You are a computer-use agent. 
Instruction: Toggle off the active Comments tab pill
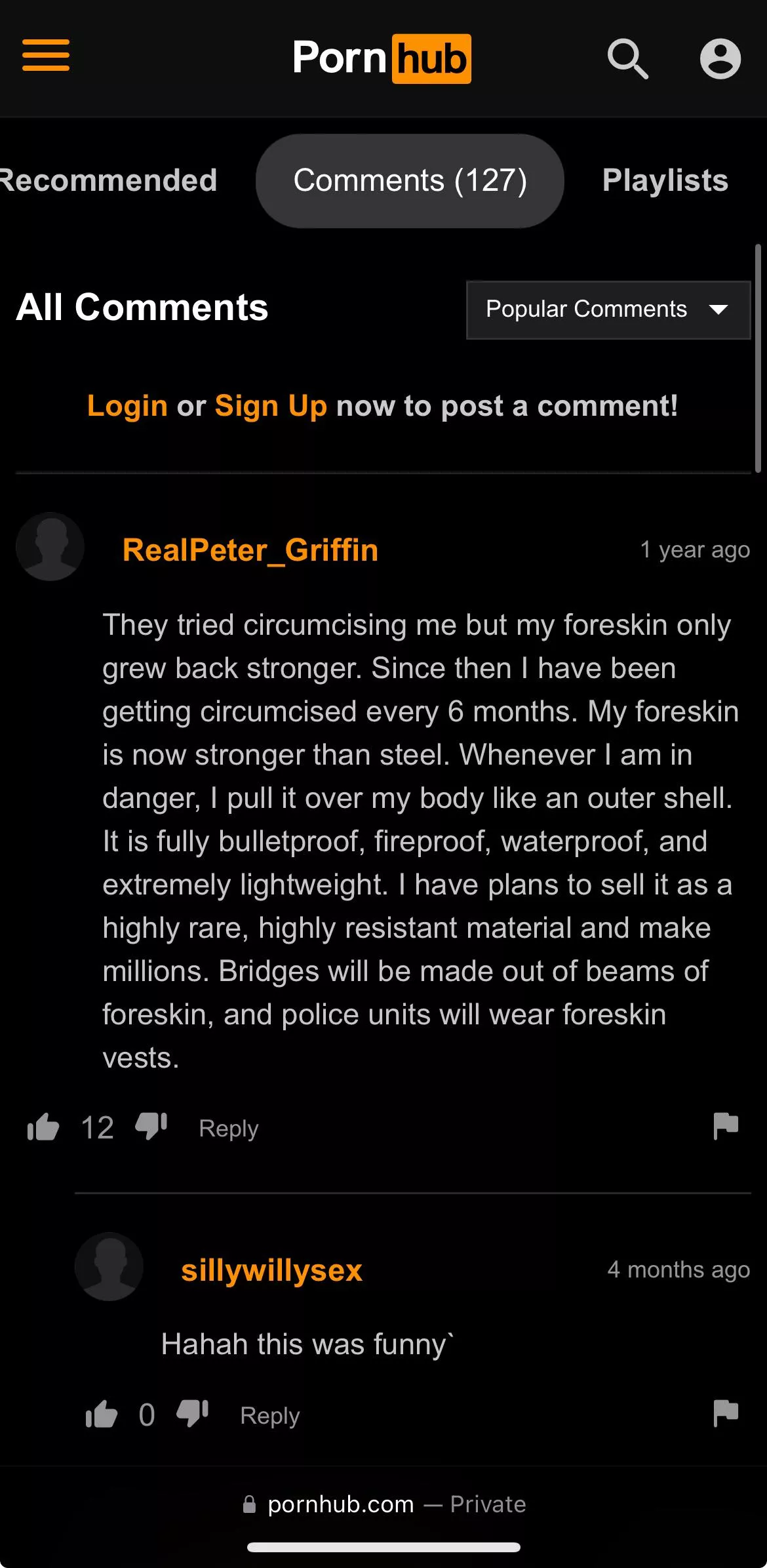pos(410,180)
